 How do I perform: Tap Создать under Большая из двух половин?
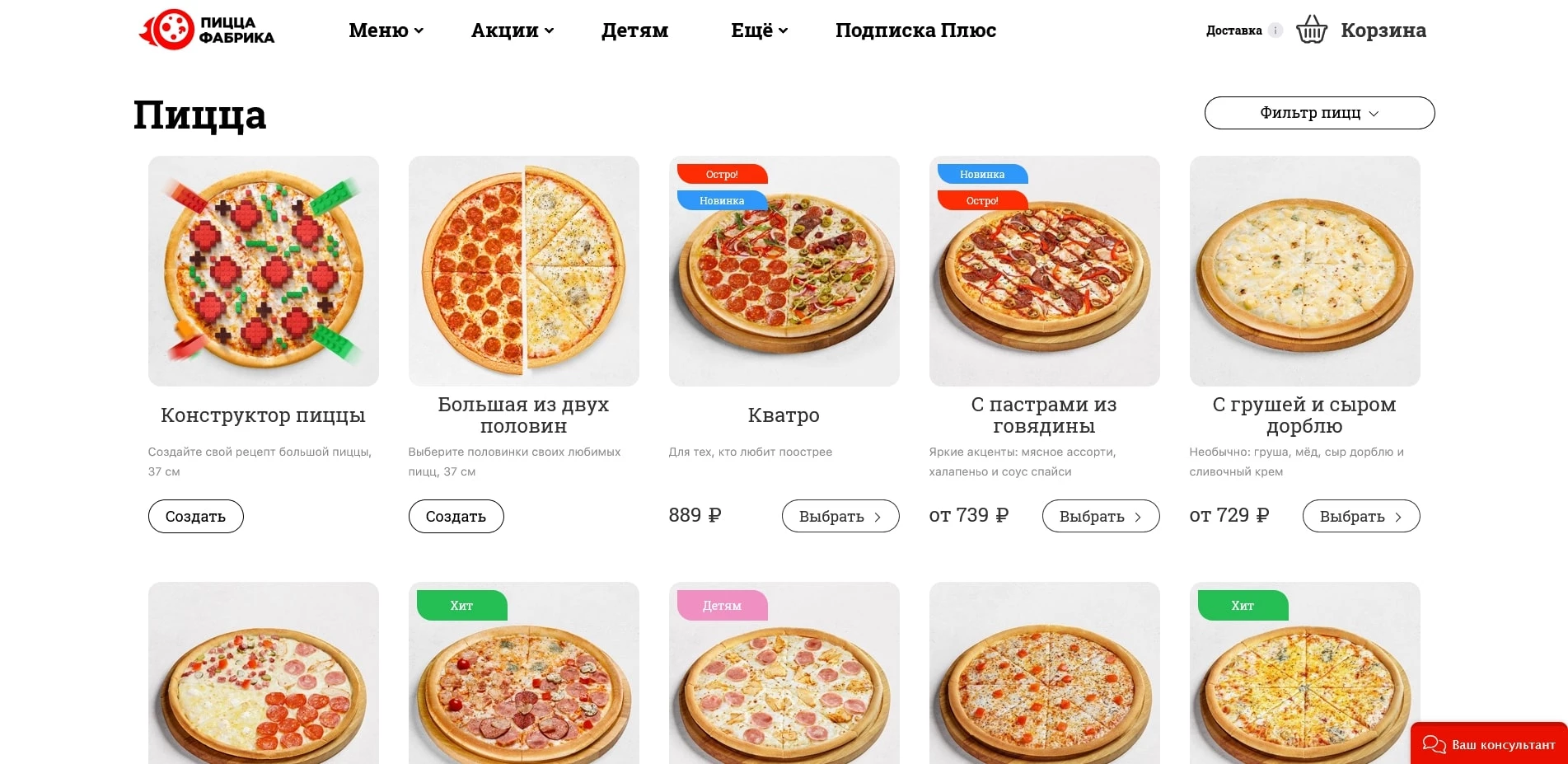click(456, 517)
